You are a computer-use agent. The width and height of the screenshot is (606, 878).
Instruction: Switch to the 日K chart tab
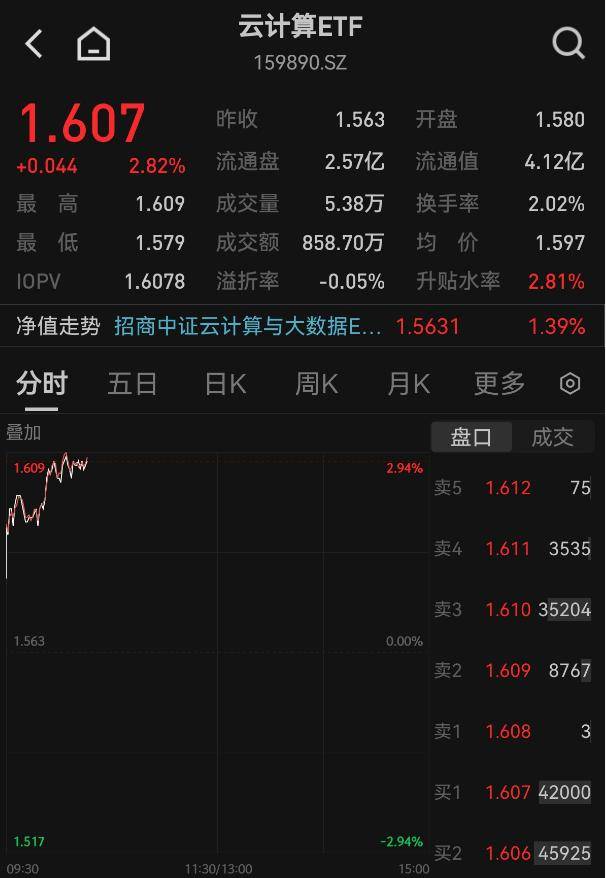pos(225,384)
